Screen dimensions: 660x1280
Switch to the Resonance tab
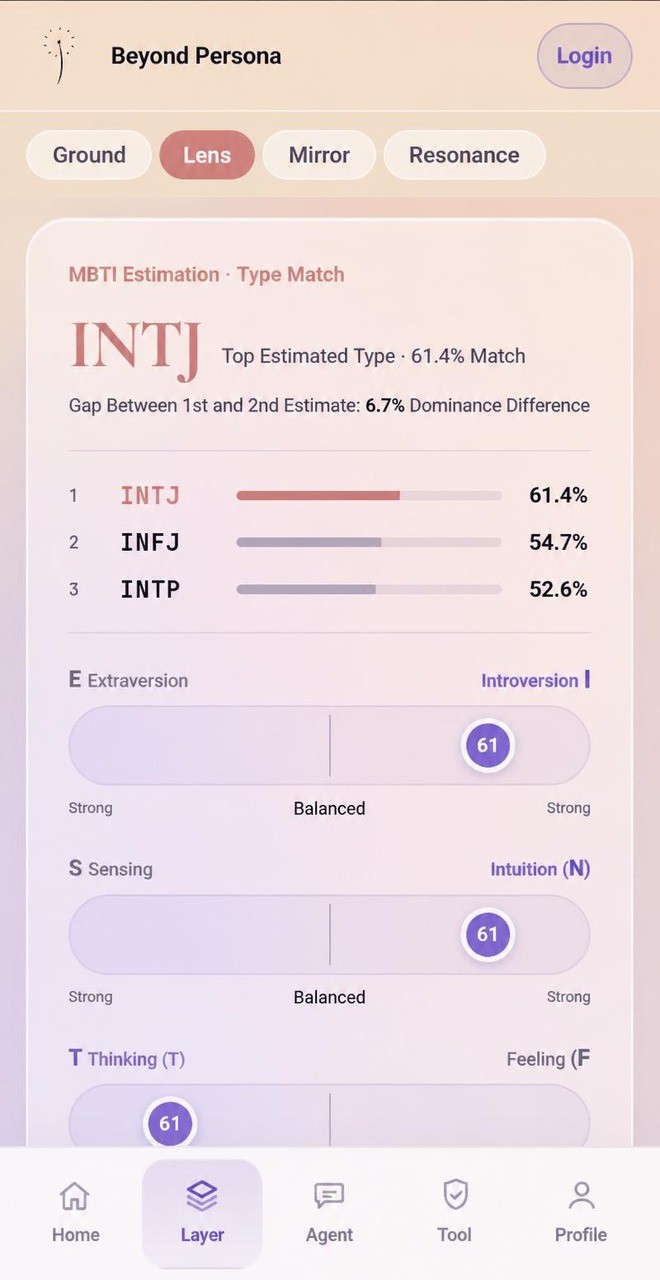tap(464, 155)
